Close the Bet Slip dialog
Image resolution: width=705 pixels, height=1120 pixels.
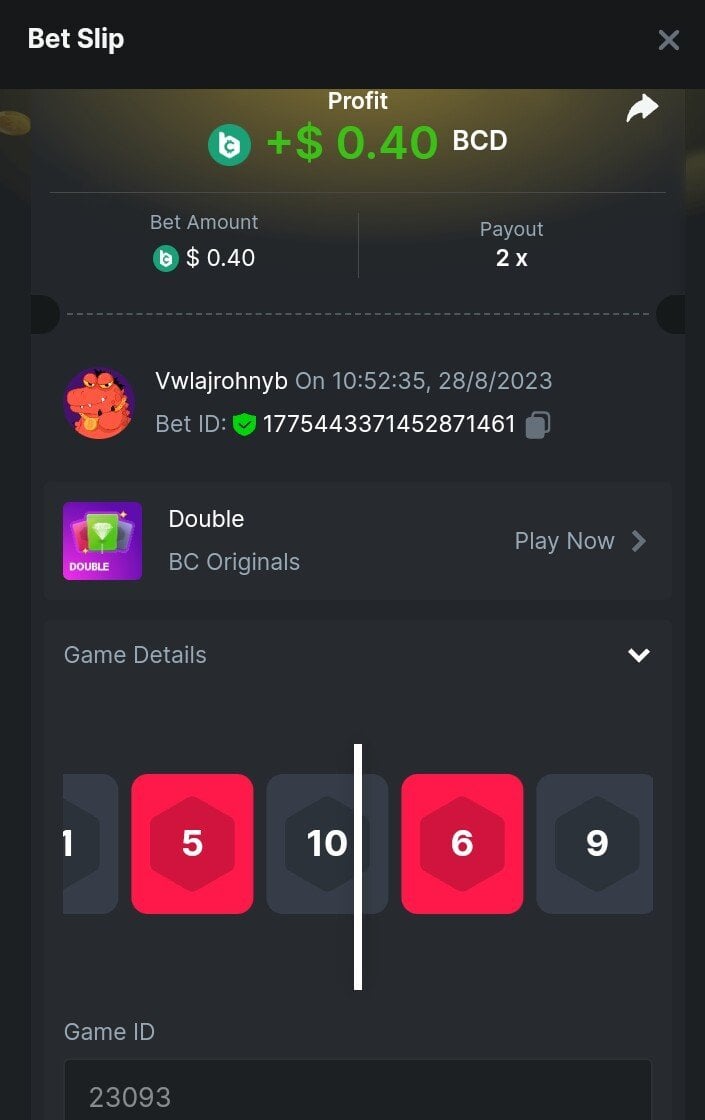tap(668, 40)
